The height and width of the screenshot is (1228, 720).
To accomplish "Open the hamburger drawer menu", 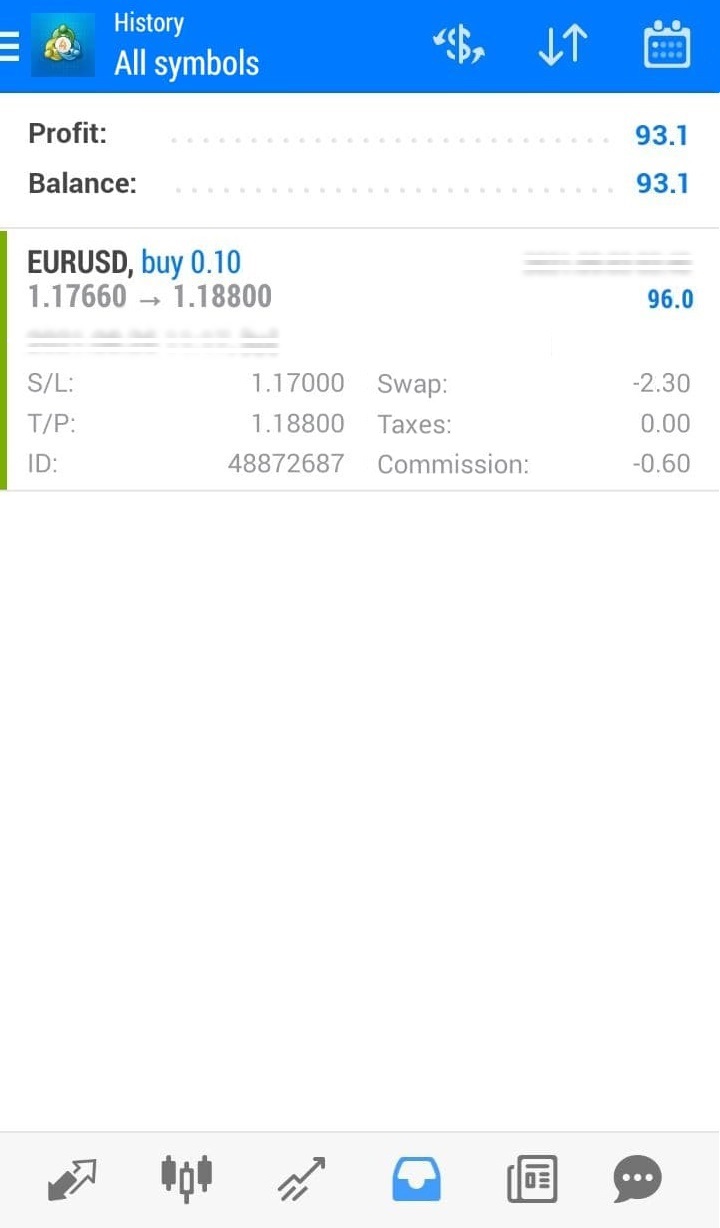I will point(9,46).
